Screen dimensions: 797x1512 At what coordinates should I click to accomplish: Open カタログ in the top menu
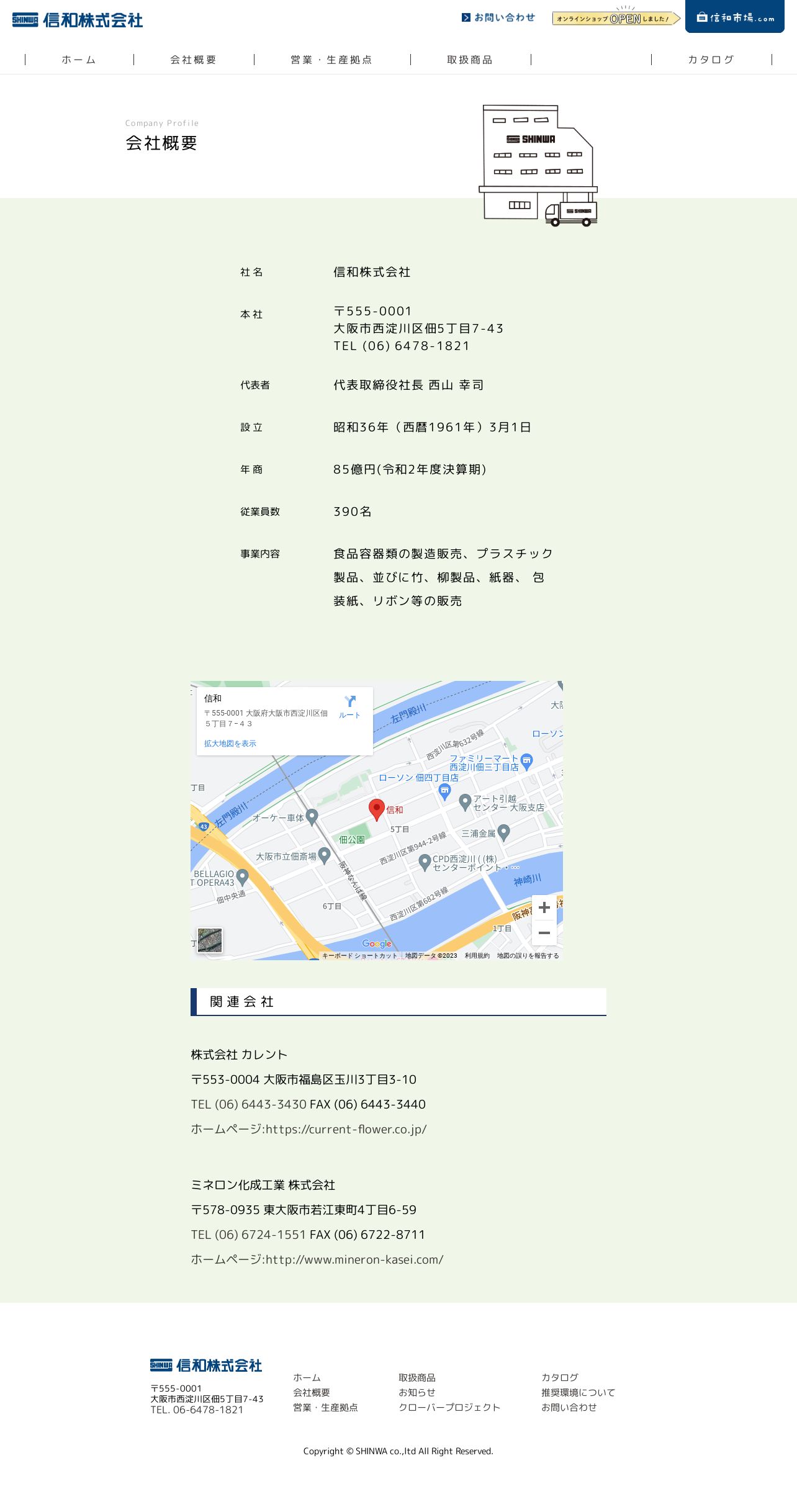(x=711, y=60)
